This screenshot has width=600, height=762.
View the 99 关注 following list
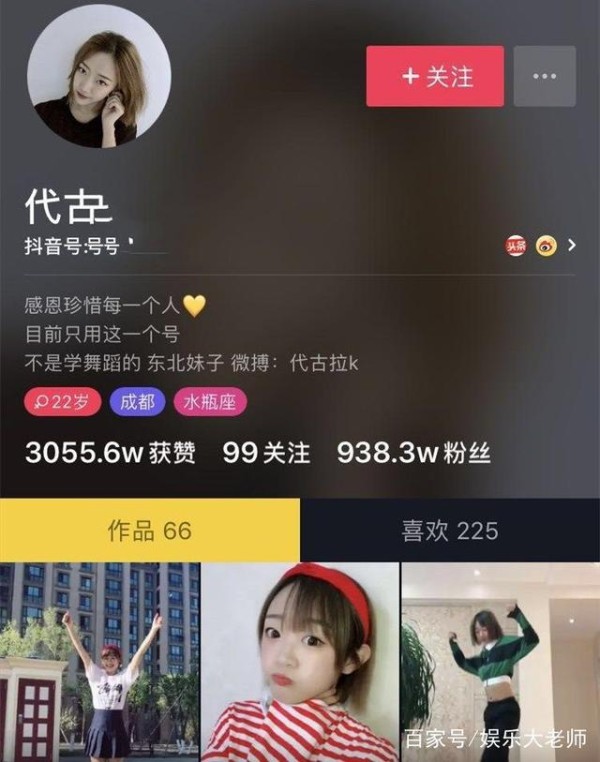(266, 453)
